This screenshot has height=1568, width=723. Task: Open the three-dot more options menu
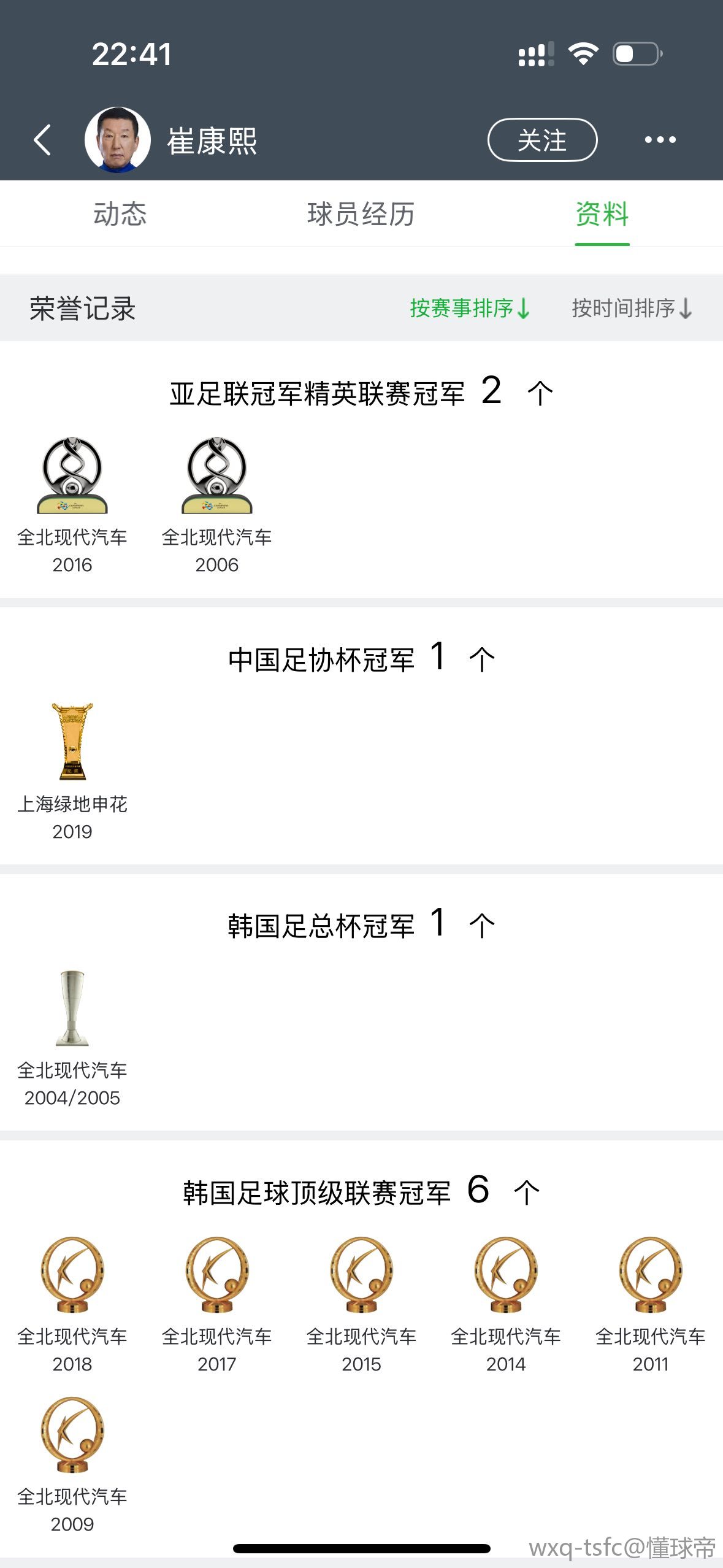tap(660, 140)
